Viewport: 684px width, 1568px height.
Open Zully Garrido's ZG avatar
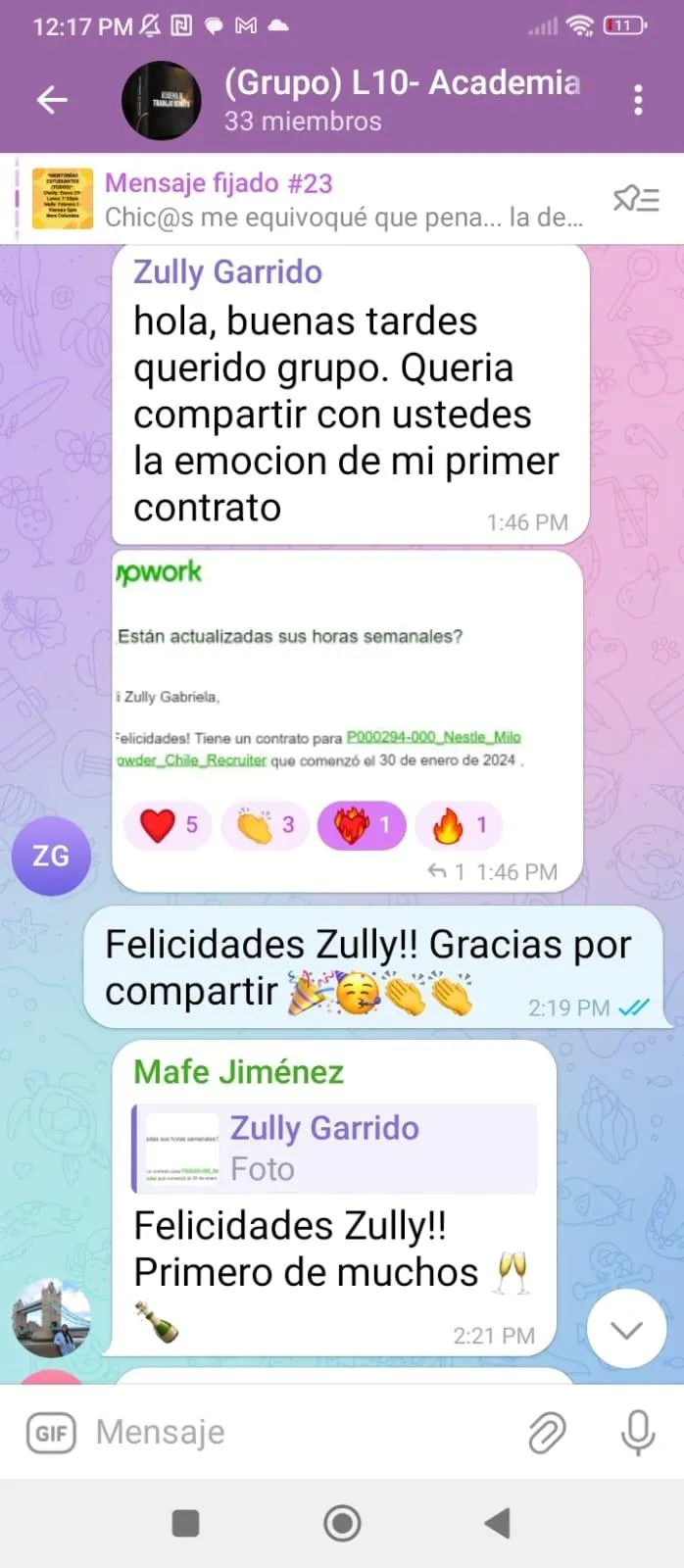click(51, 856)
